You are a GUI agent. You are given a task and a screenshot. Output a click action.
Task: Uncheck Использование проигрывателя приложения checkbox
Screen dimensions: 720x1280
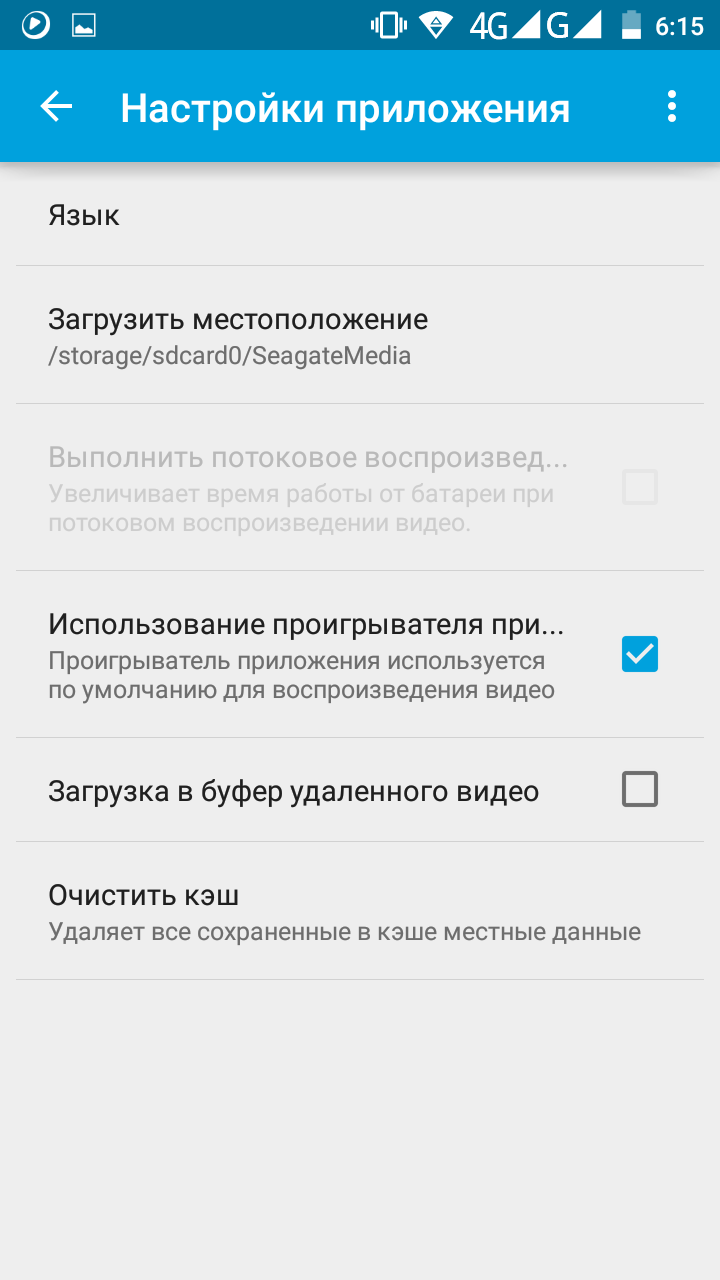tap(640, 654)
